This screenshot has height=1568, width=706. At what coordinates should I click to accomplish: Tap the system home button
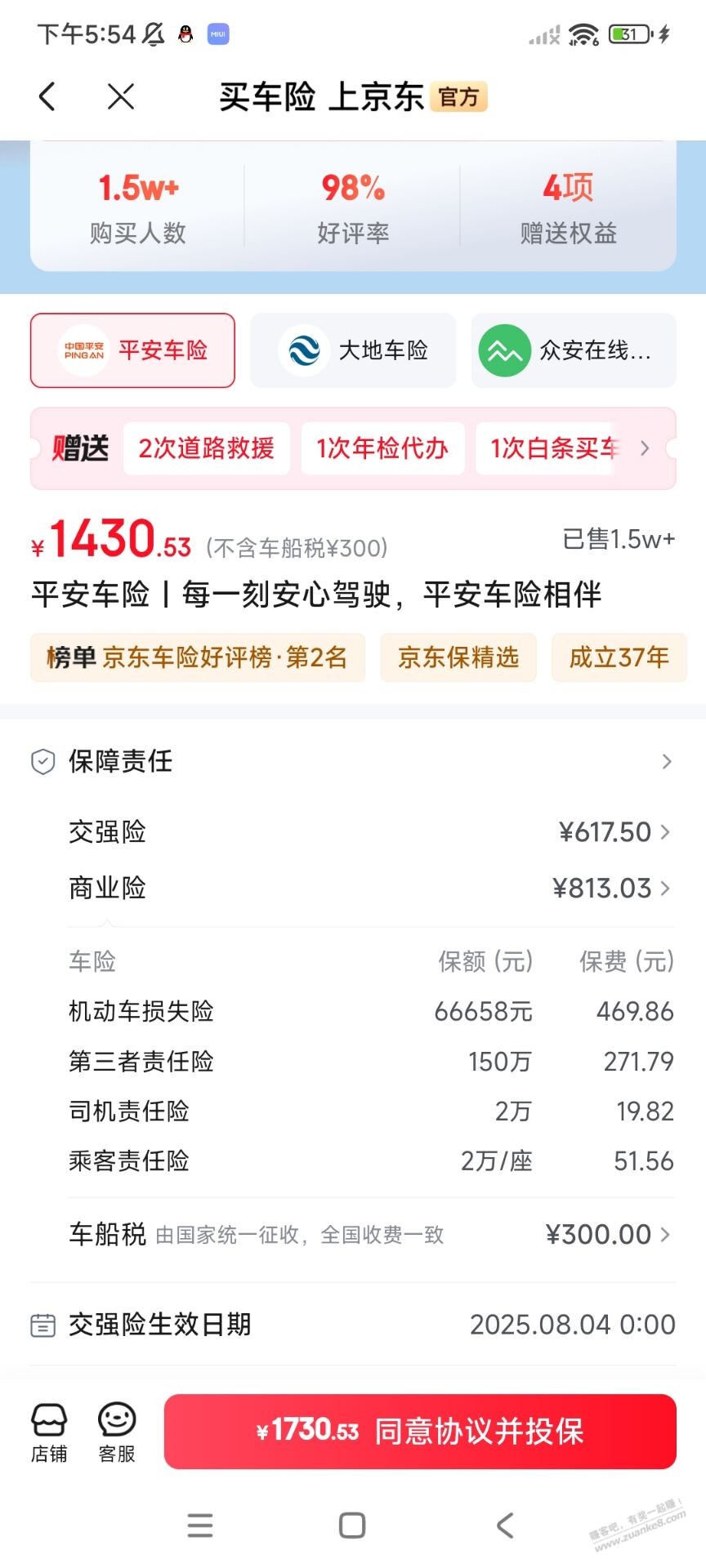[352, 1525]
